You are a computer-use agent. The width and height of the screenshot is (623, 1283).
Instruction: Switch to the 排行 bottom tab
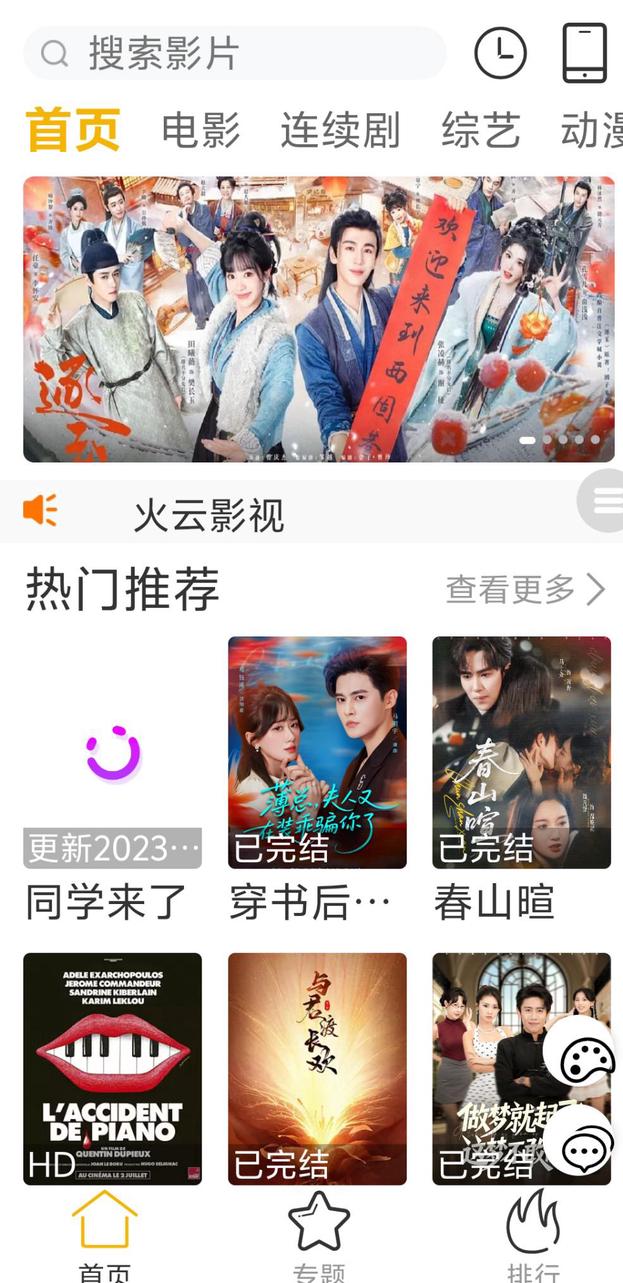533,1237
